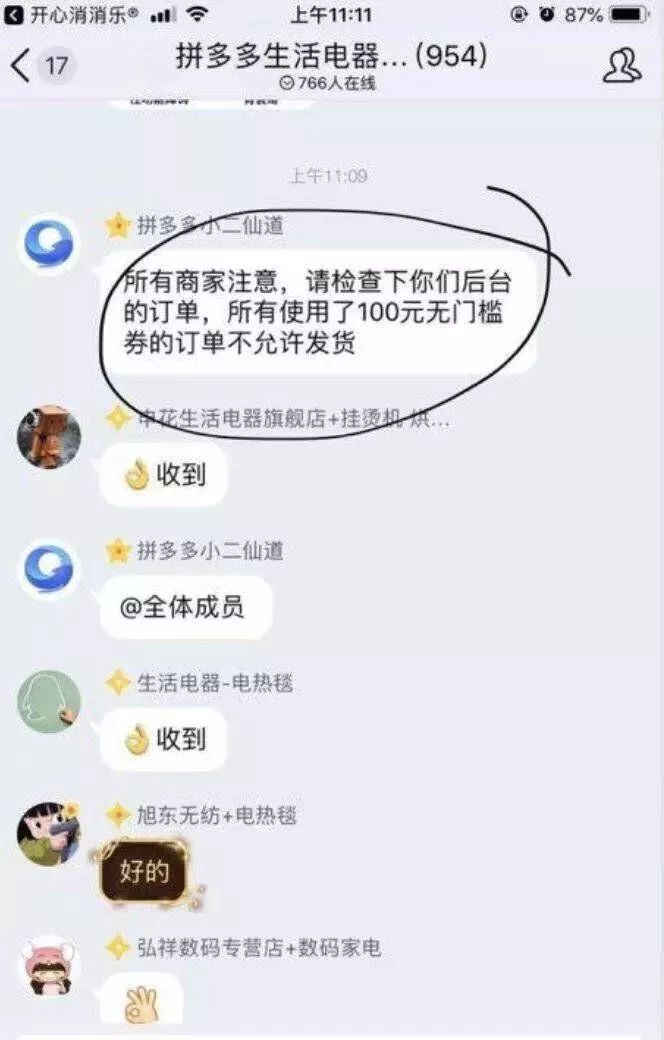
Task: Open 申花生活电器旗舰店 sender's avatar
Action: click(49, 436)
